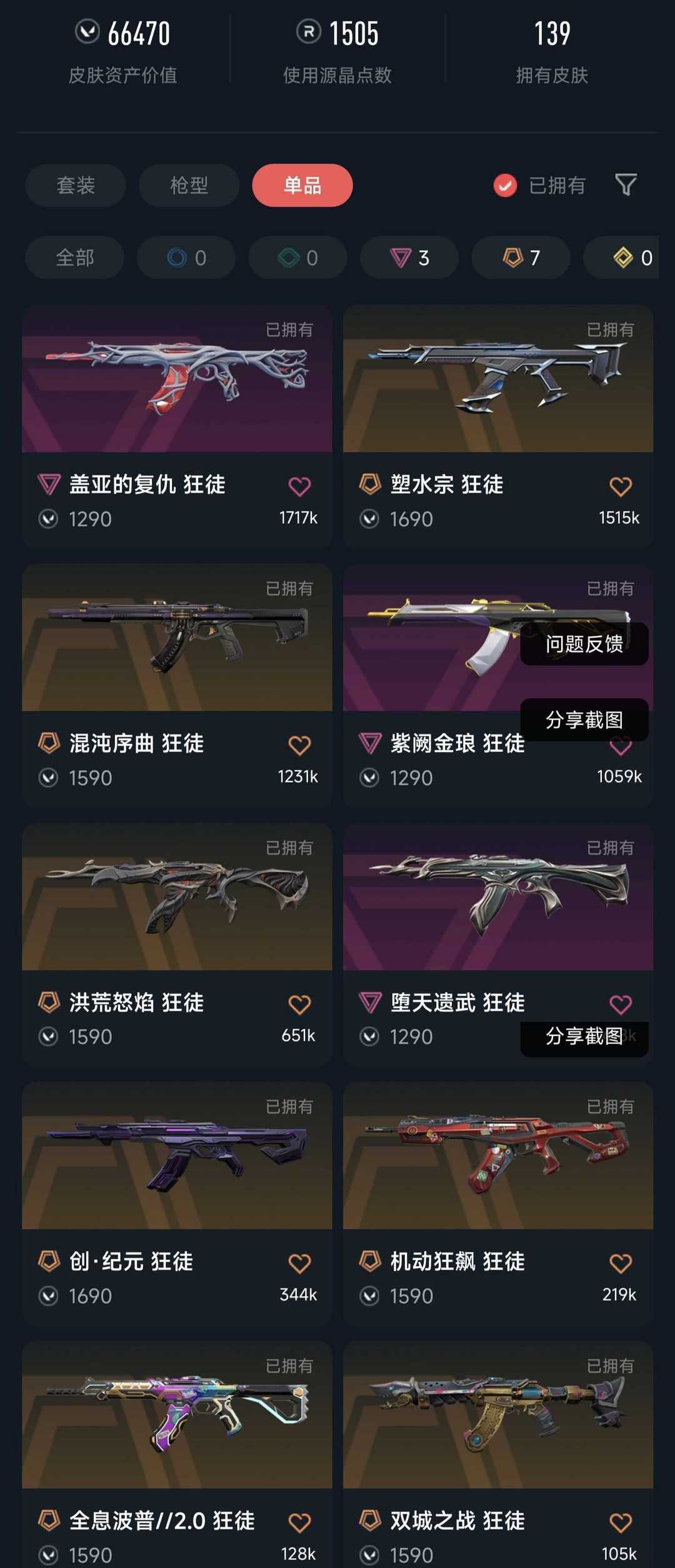The image size is (675, 1568).
Task: Tap the 问题反馈 button
Action: 584,644
